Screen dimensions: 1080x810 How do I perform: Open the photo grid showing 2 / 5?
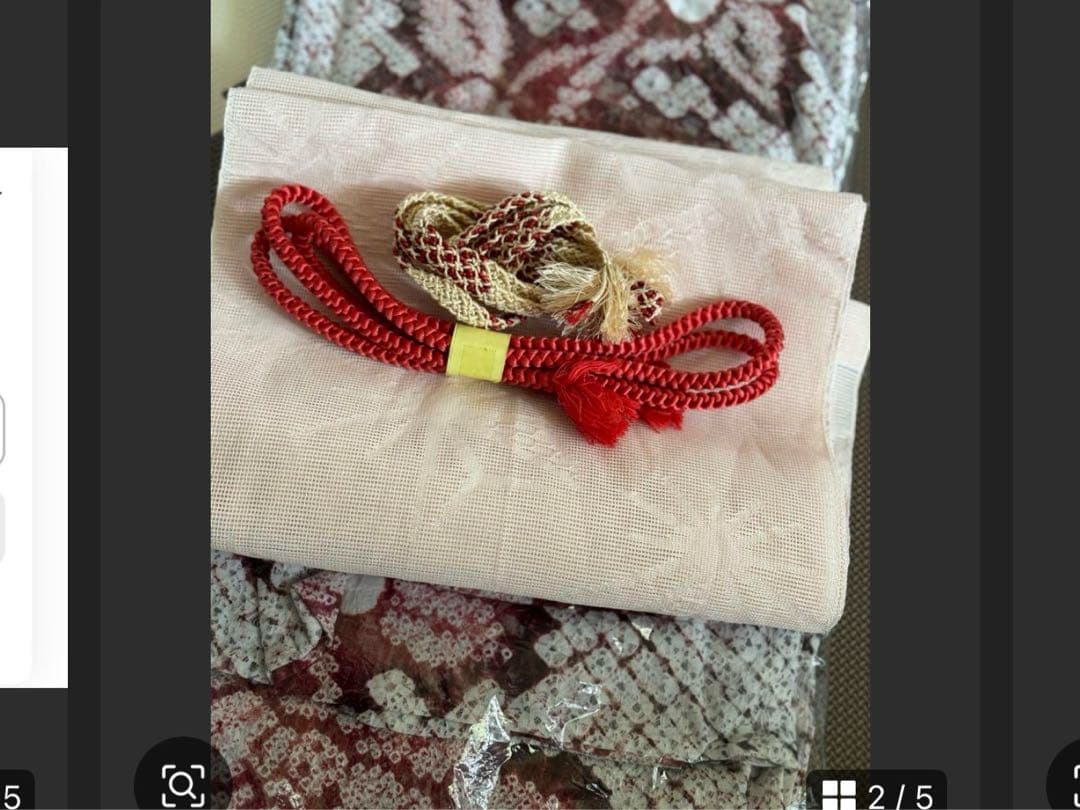[878, 794]
